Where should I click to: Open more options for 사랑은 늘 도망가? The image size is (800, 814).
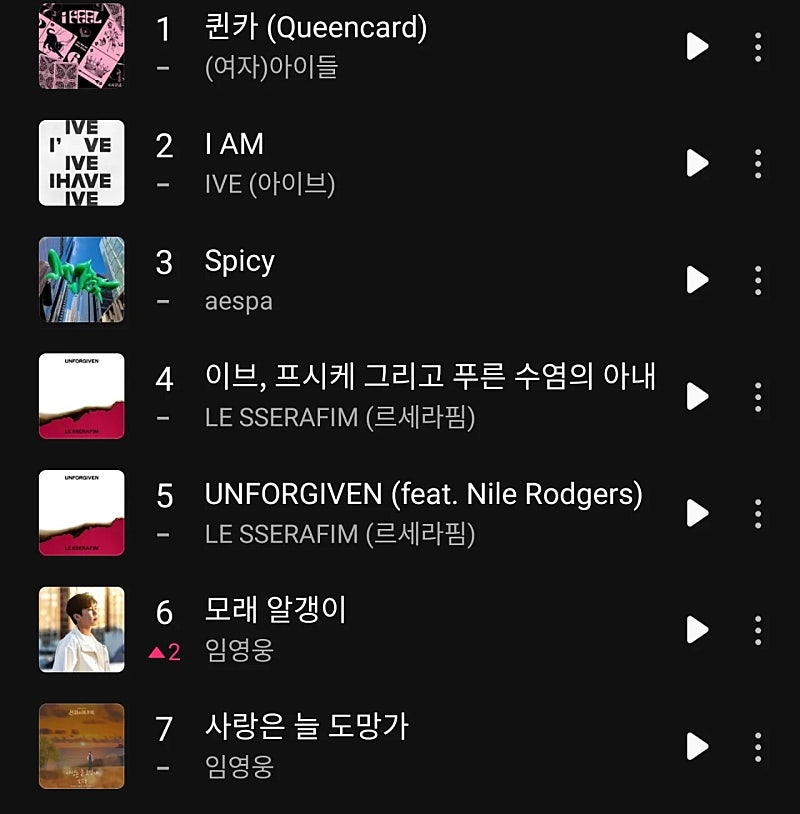[x=758, y=747]
